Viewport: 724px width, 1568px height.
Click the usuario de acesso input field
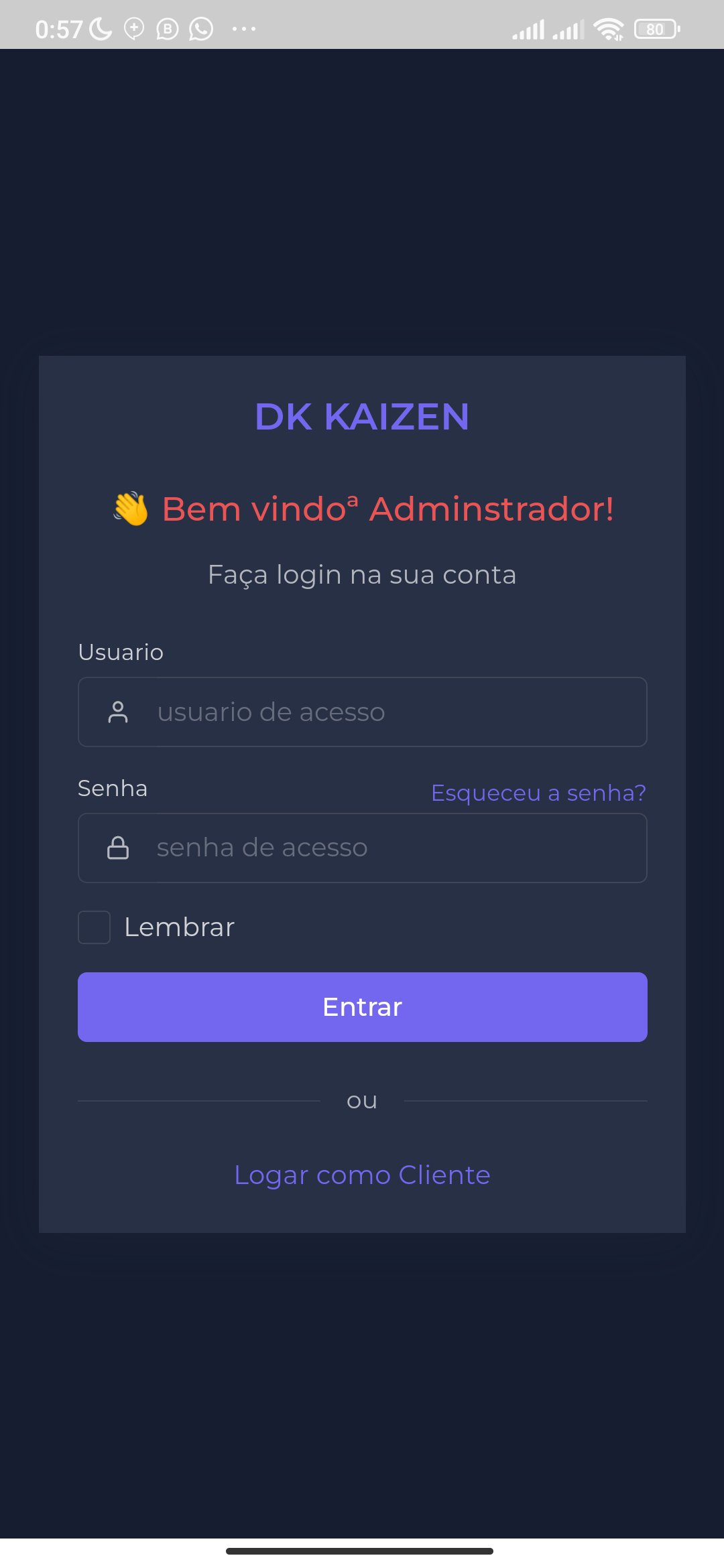[x=362, y=712]
